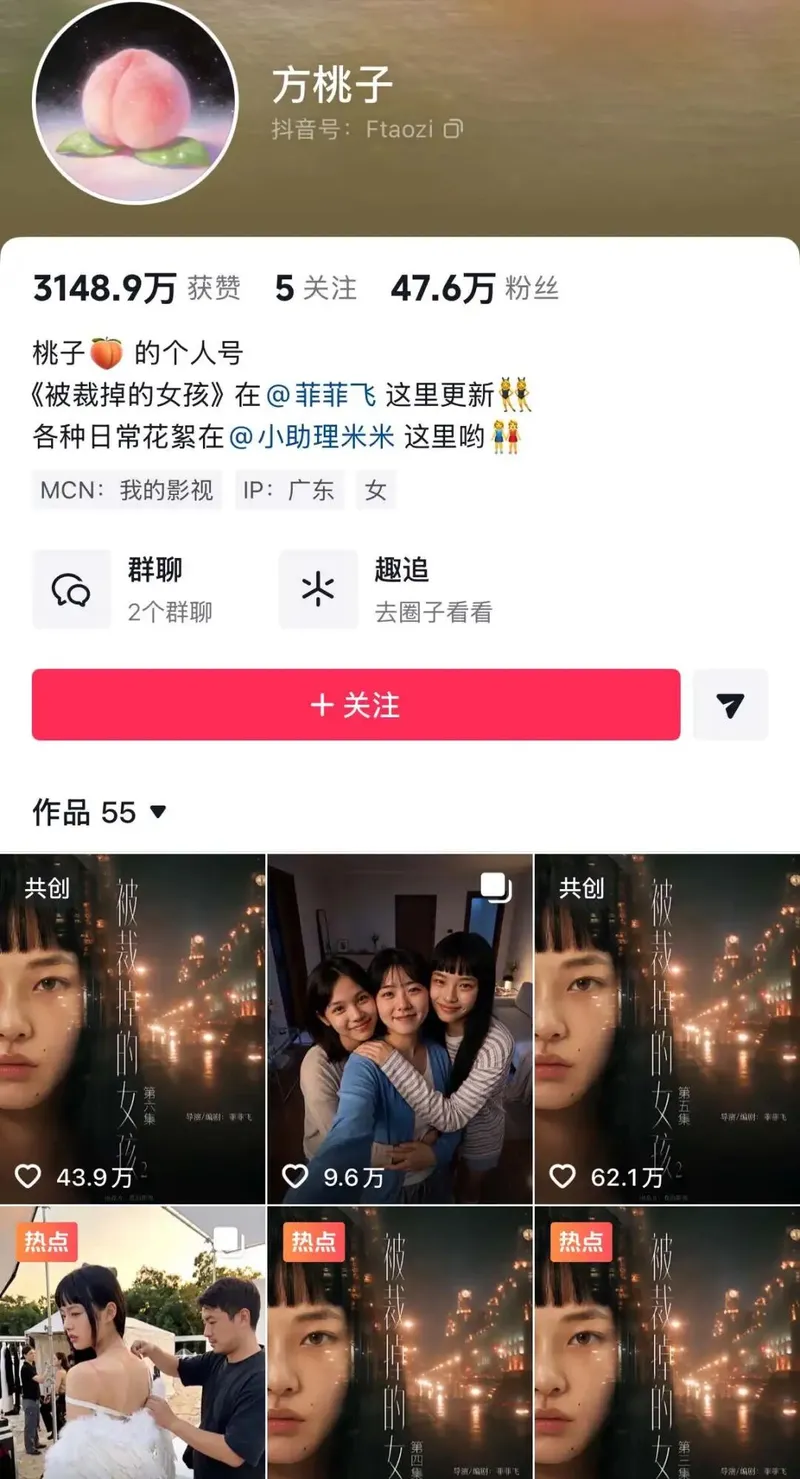The width and height of the screenshot is (800, 1479).
Task: Open the 共创 video with 62.1万 likes
Action: pyautogui.click(x=668, y=1029)
